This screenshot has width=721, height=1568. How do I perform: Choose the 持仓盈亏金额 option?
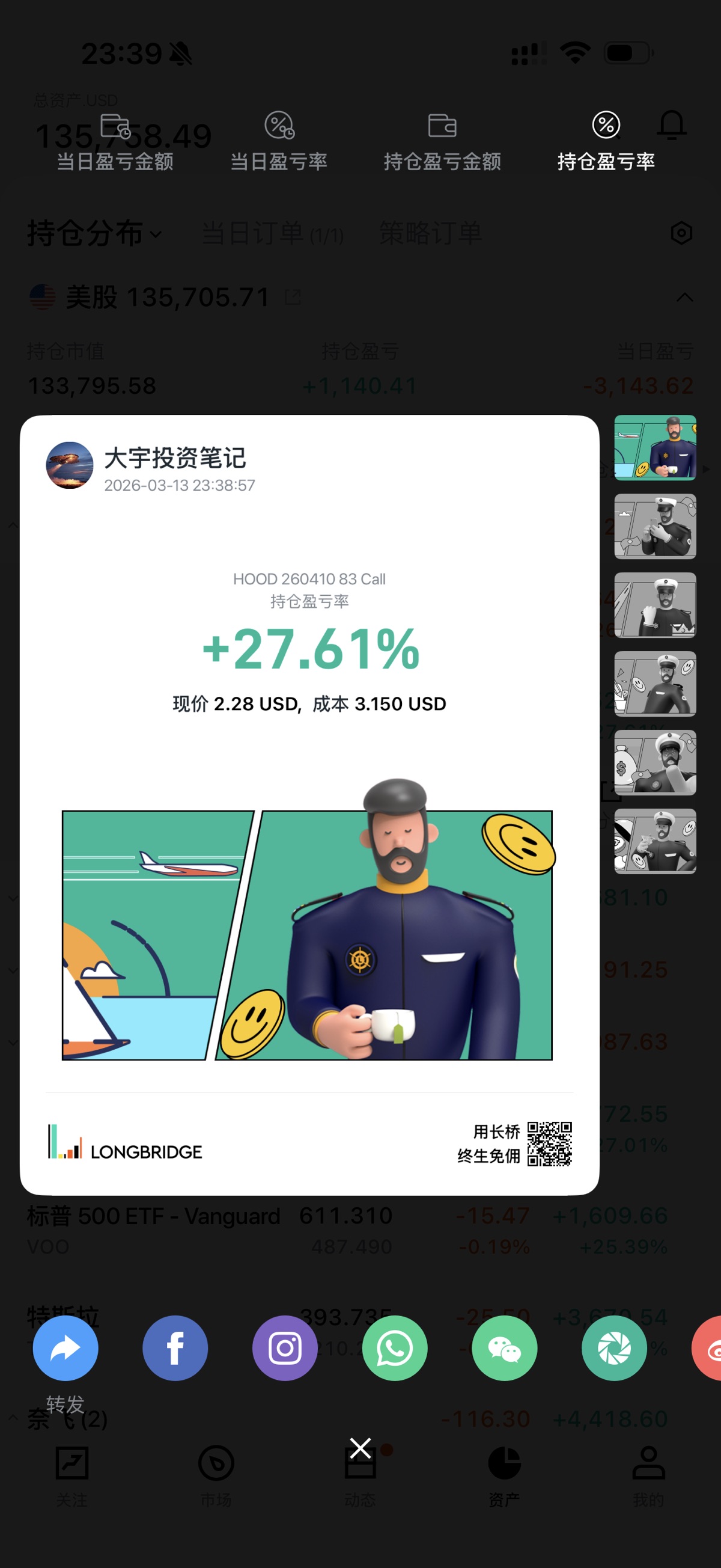coord(442,142)
